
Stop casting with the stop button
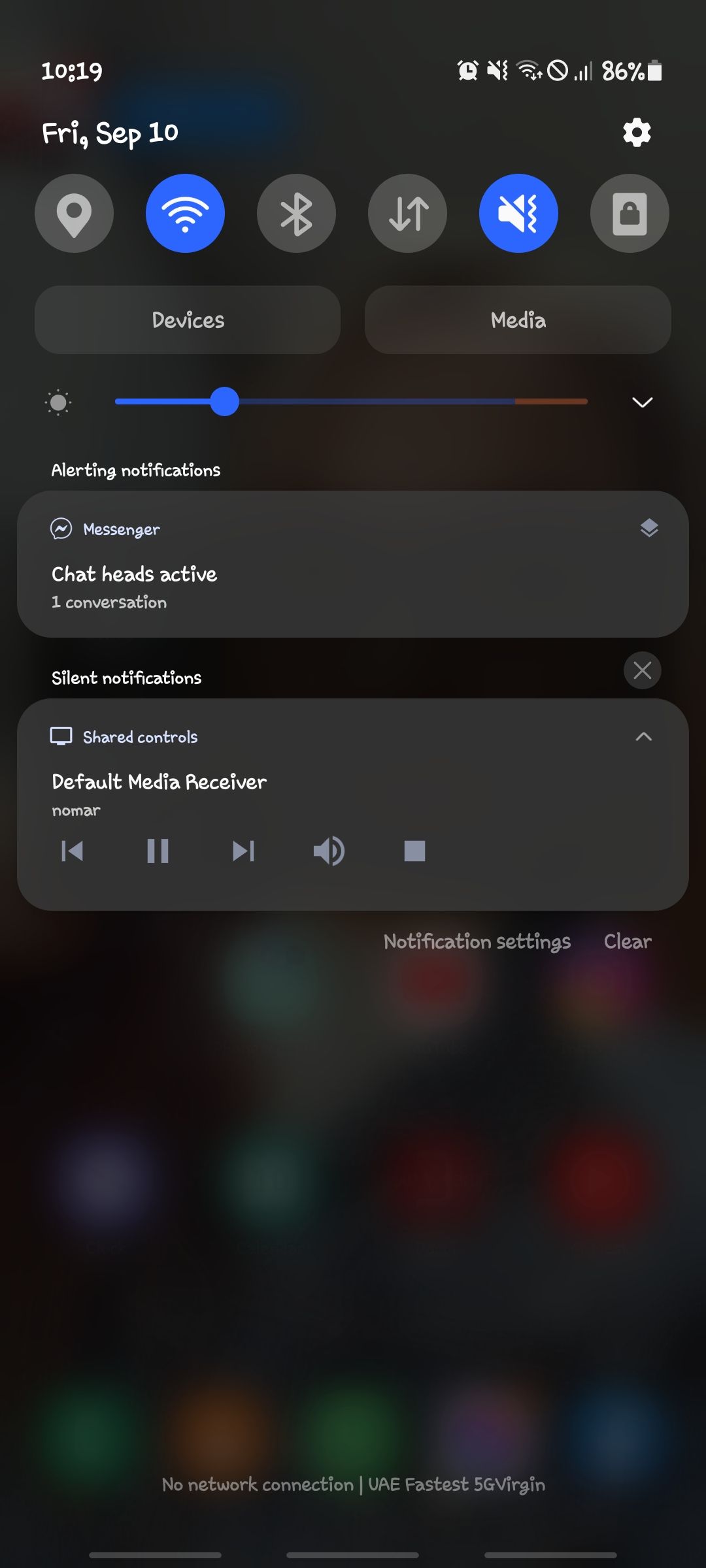(414, 851)
